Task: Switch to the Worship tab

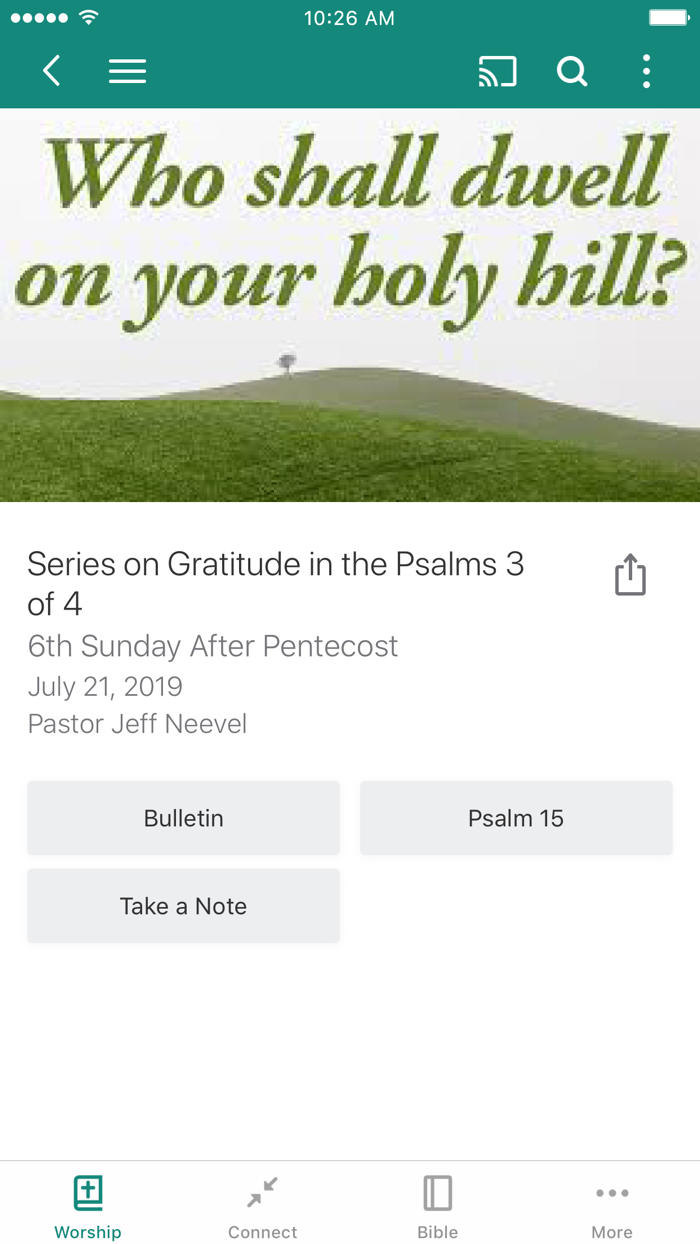Action: tap(88, 1205)
